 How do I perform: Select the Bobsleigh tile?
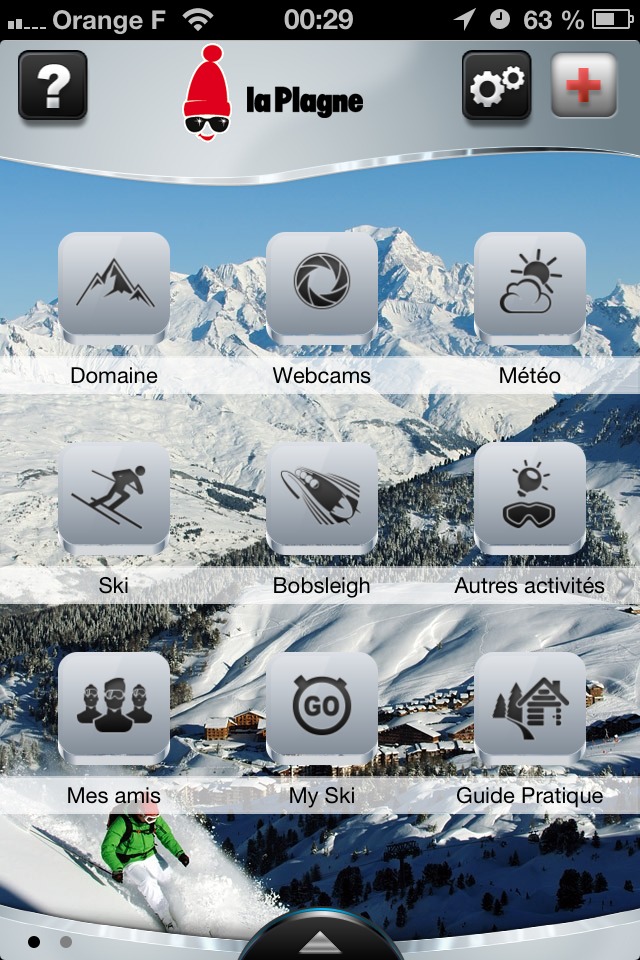(322, 499)
